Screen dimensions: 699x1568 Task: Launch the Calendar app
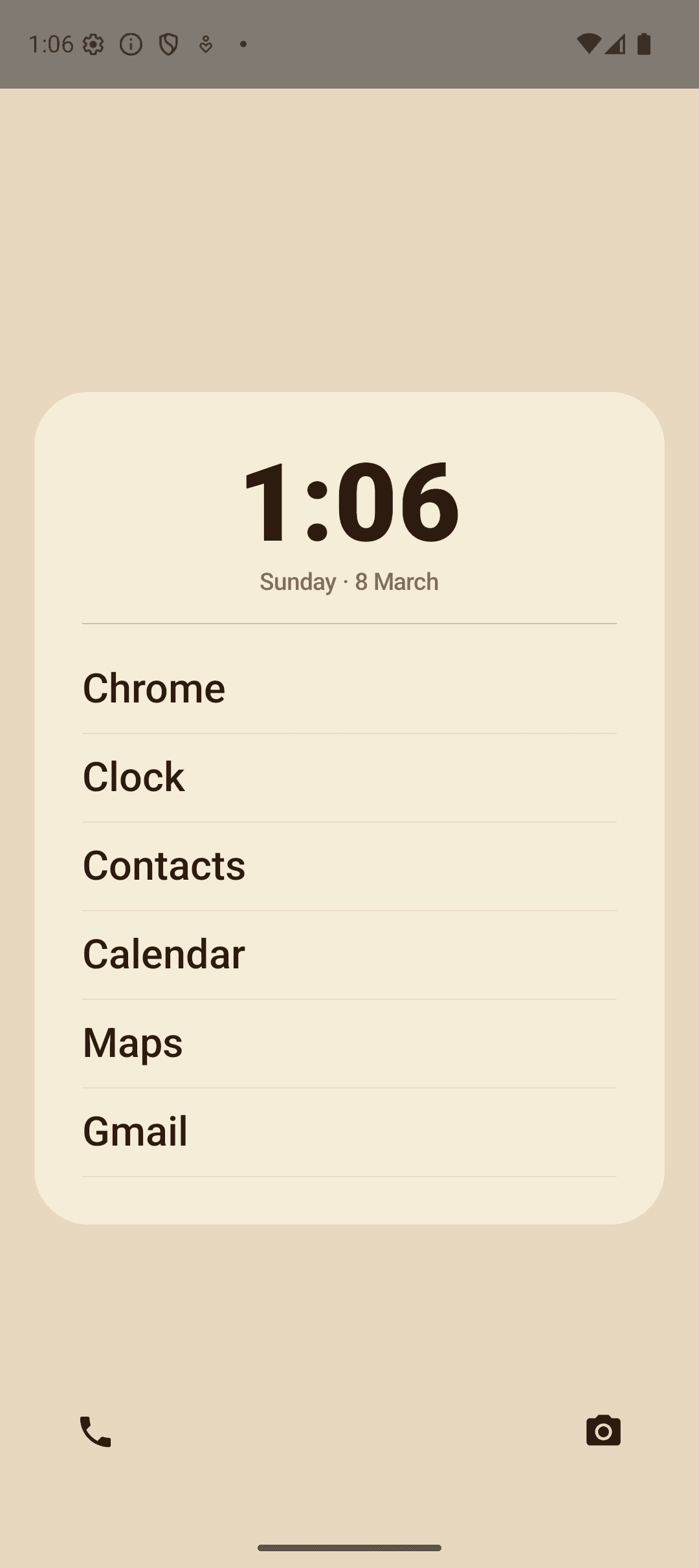(164, 953)
